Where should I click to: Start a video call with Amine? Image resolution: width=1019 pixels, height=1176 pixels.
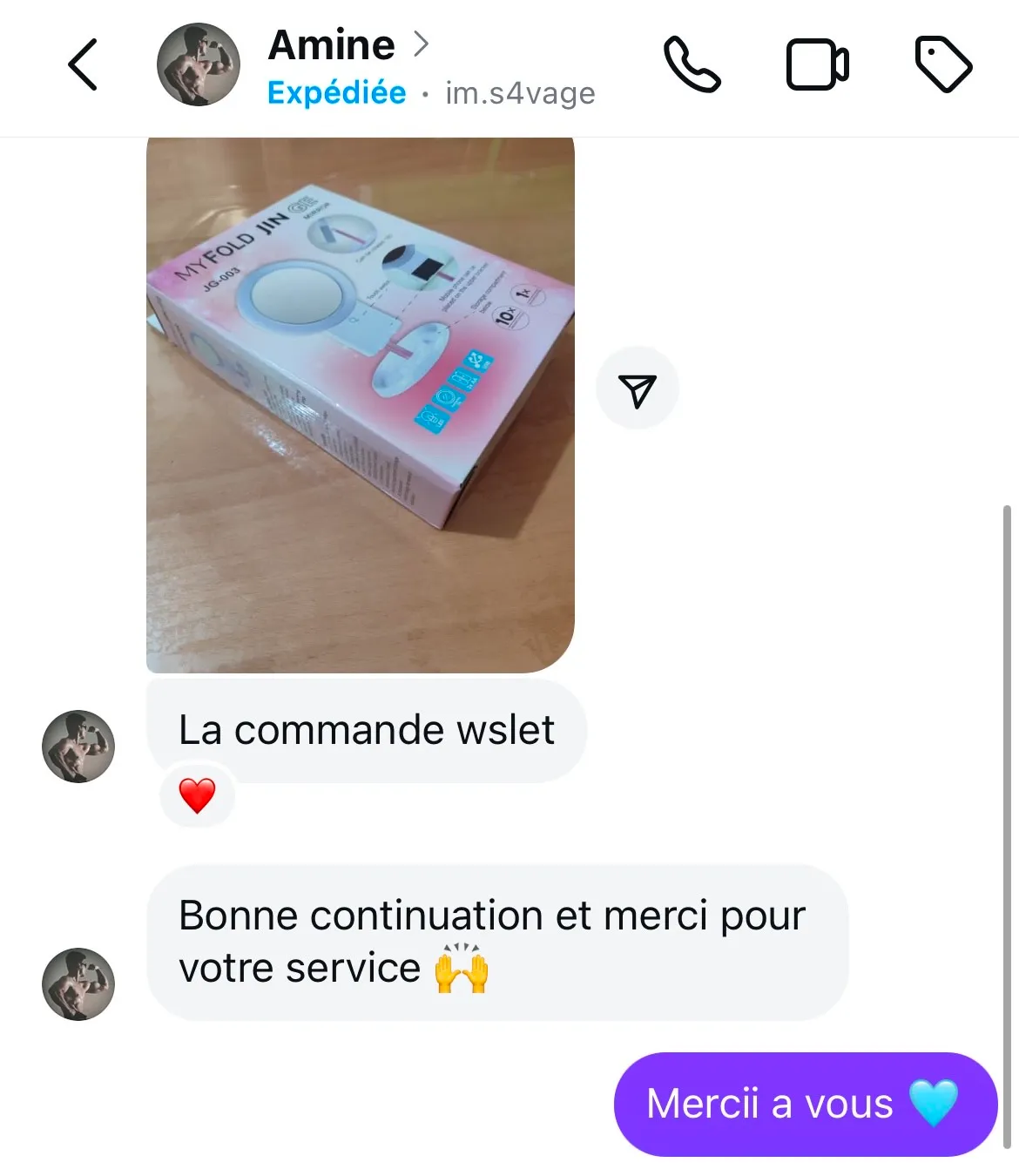point(817,64)
